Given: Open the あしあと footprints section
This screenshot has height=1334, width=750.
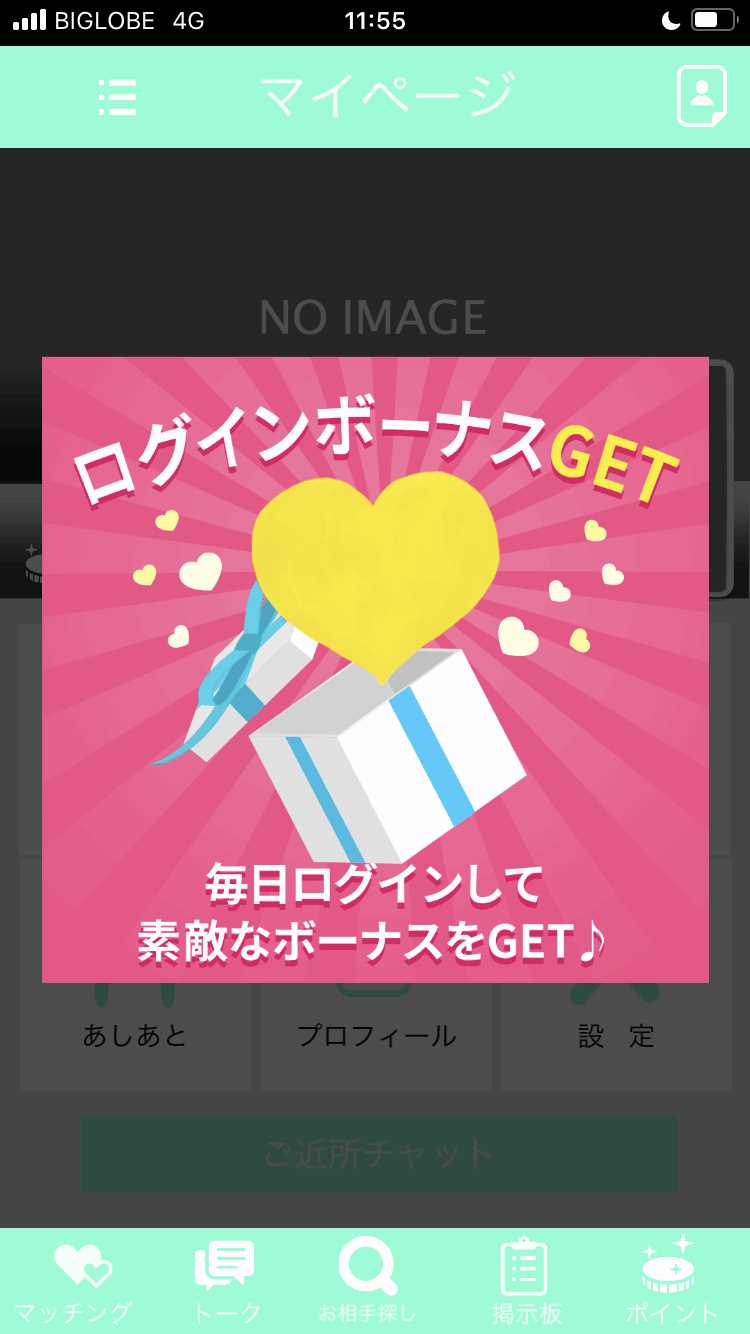Looking at the screenshot, I should pos(135,1037).
